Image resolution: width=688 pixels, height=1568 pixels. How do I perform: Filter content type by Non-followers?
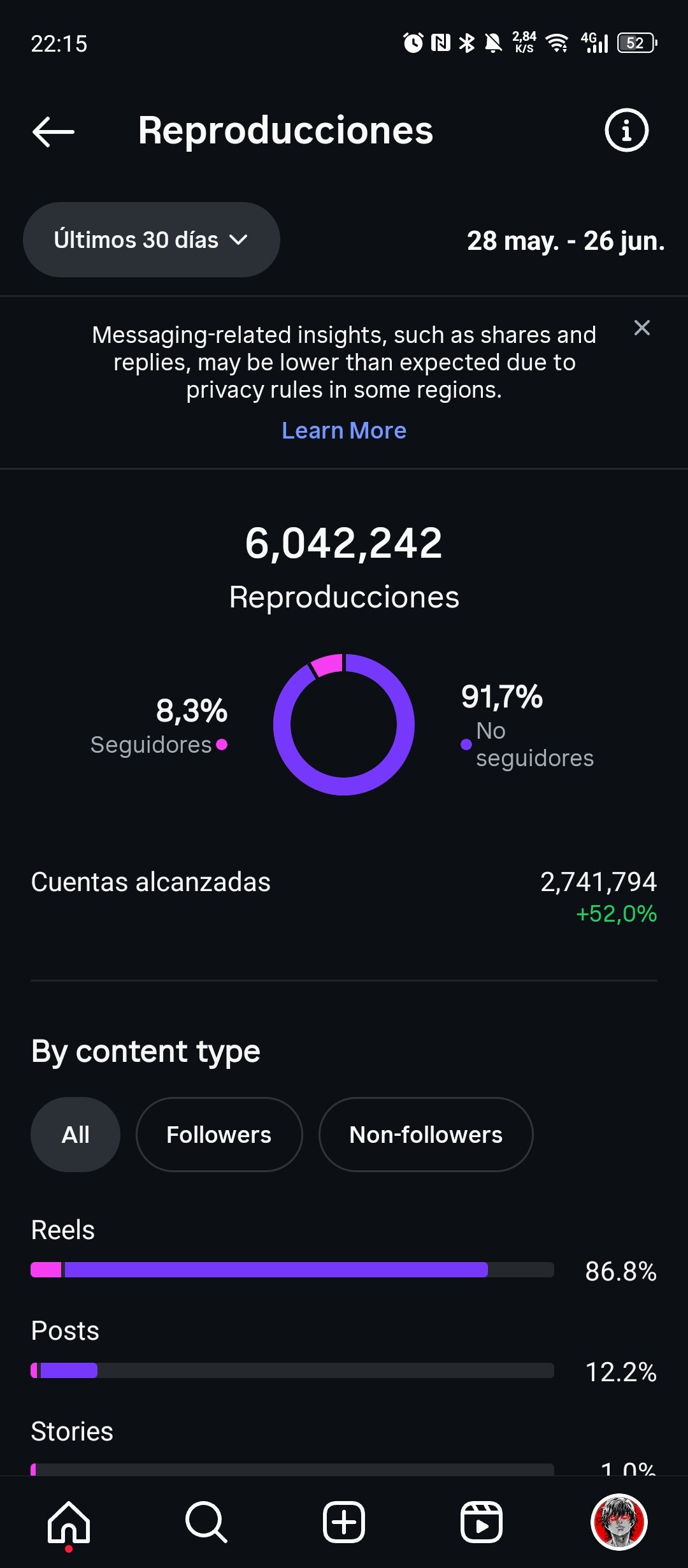426,1135
